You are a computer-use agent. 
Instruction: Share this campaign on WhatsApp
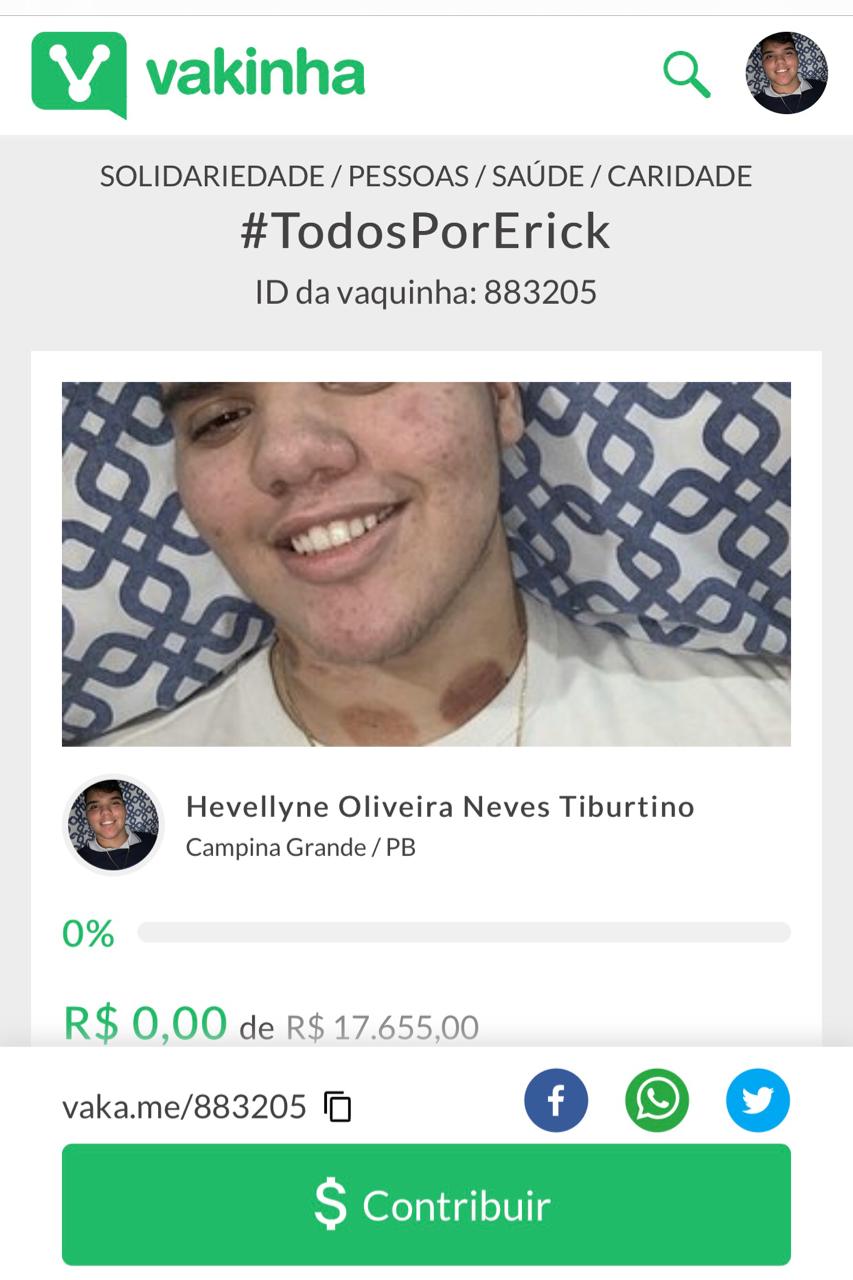coord(657,1101)
